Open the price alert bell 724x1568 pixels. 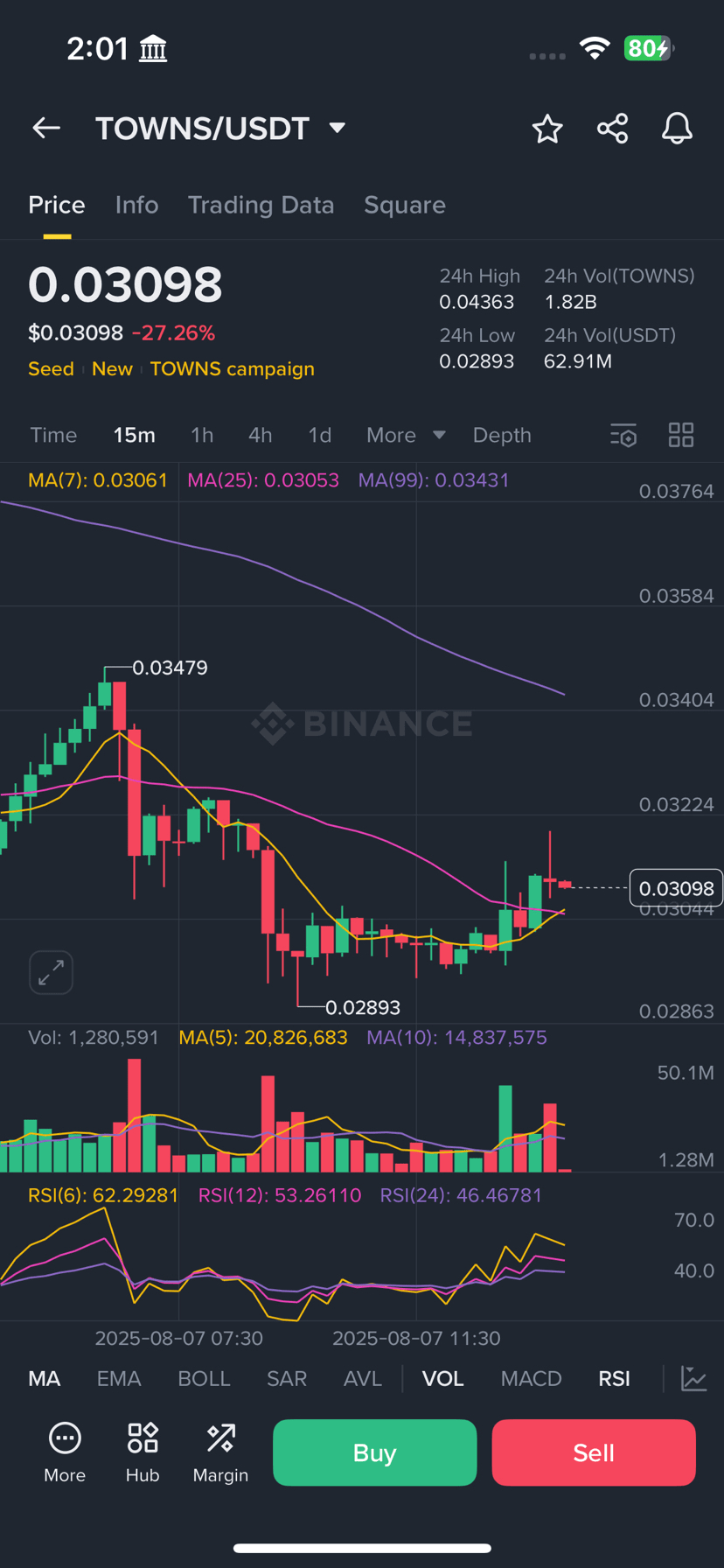tap(677, 129)
